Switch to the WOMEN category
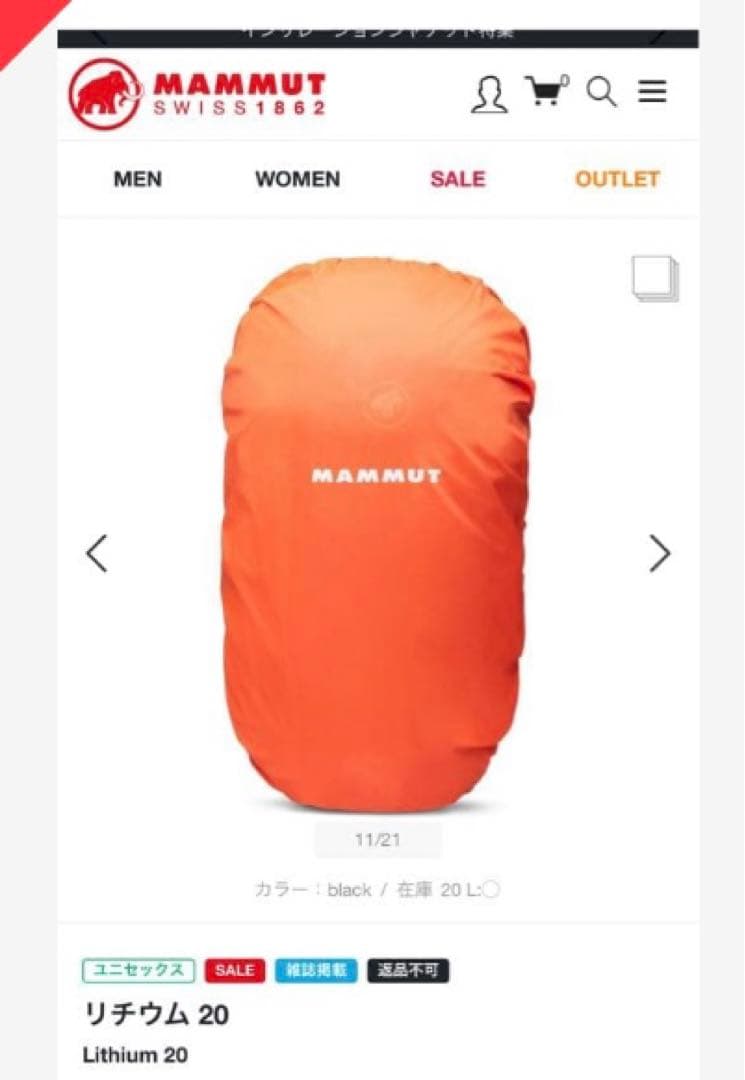 click(297, 180)
